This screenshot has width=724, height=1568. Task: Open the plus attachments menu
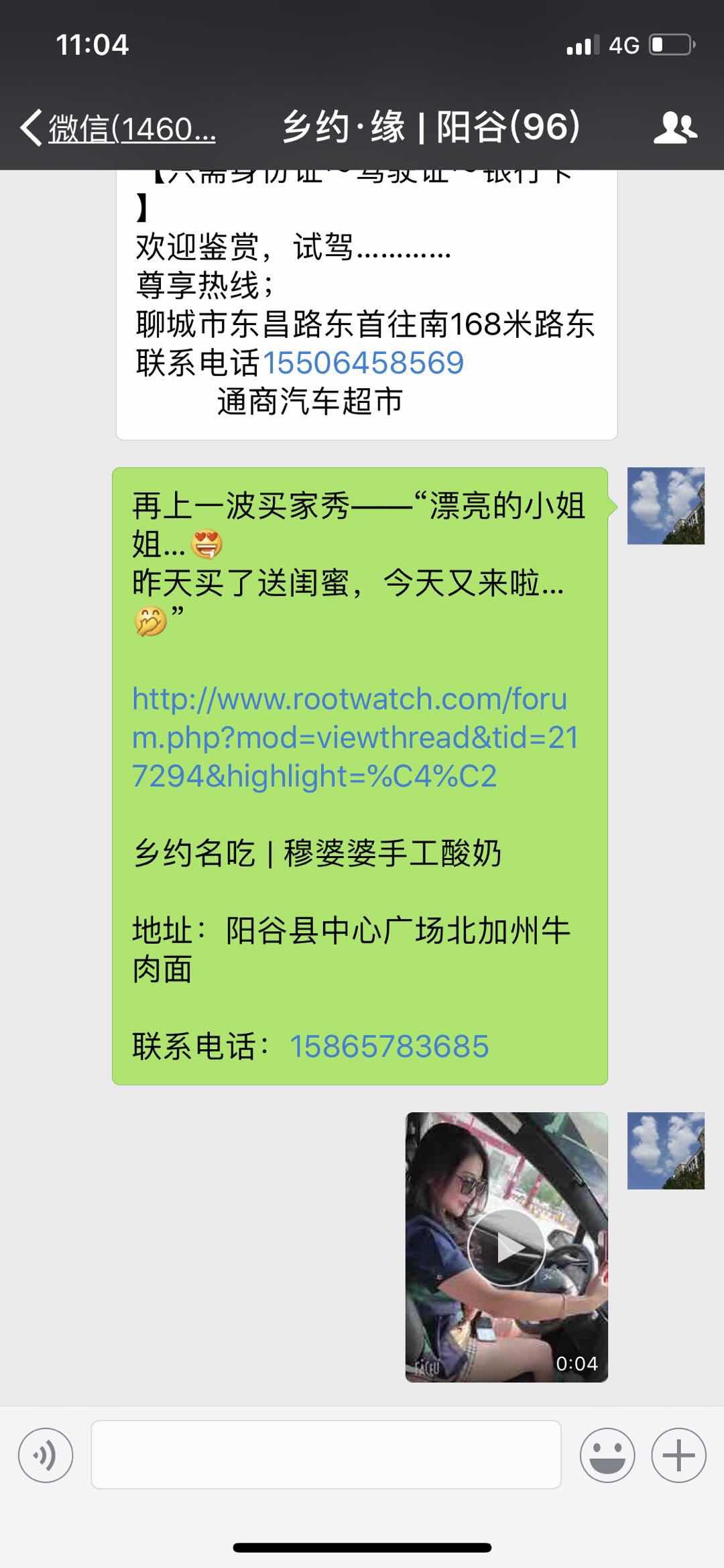point(678,1455)
